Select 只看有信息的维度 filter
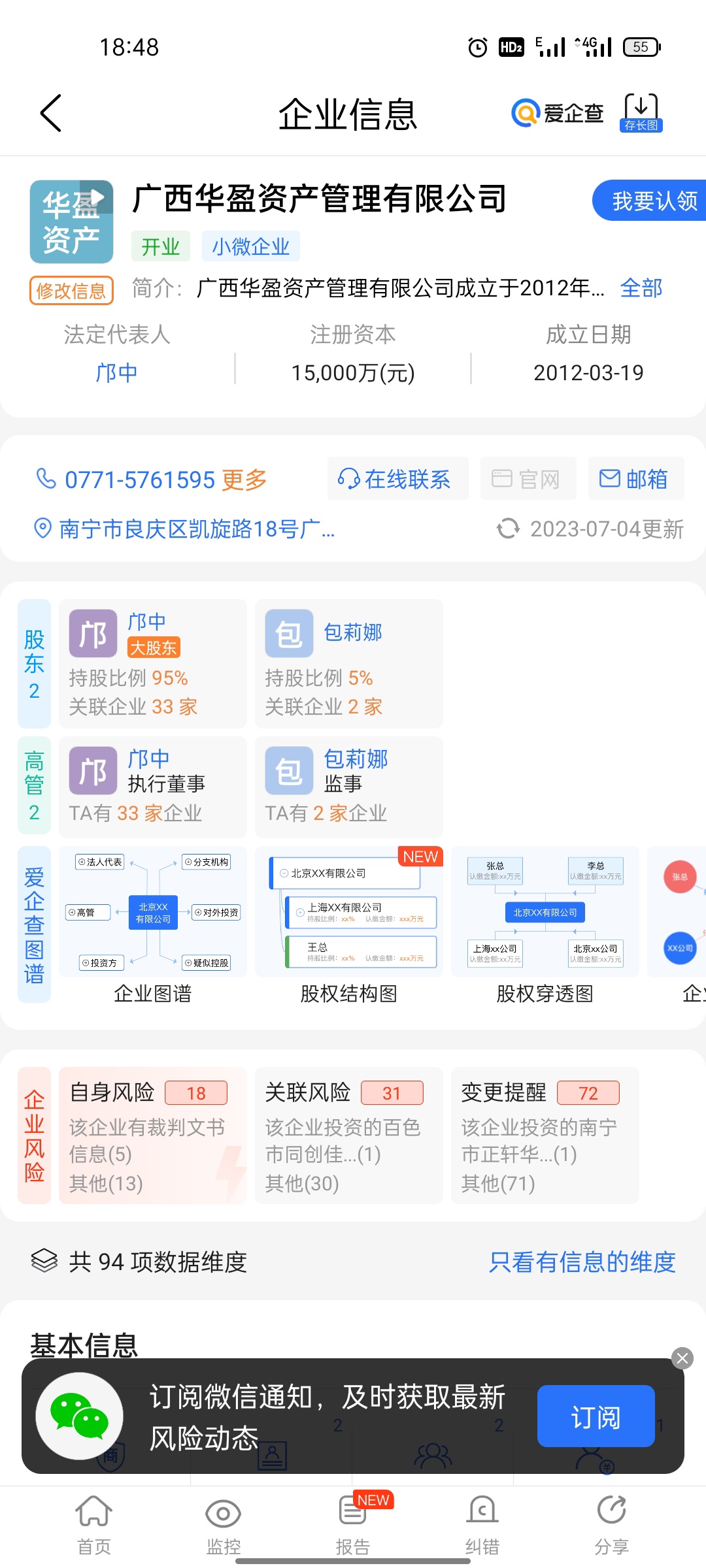The height and width of the screenshot is (1568, 706). [582, 1262]
